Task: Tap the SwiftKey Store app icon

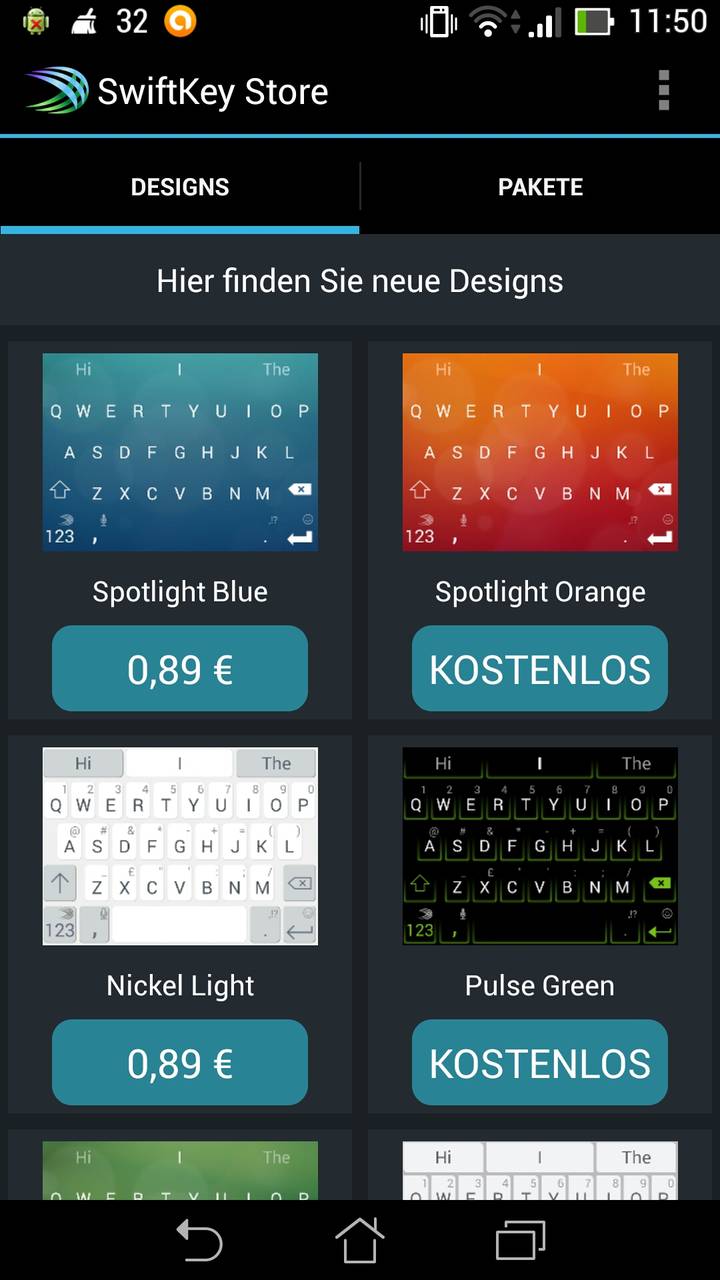Action: tap(57, 91)
